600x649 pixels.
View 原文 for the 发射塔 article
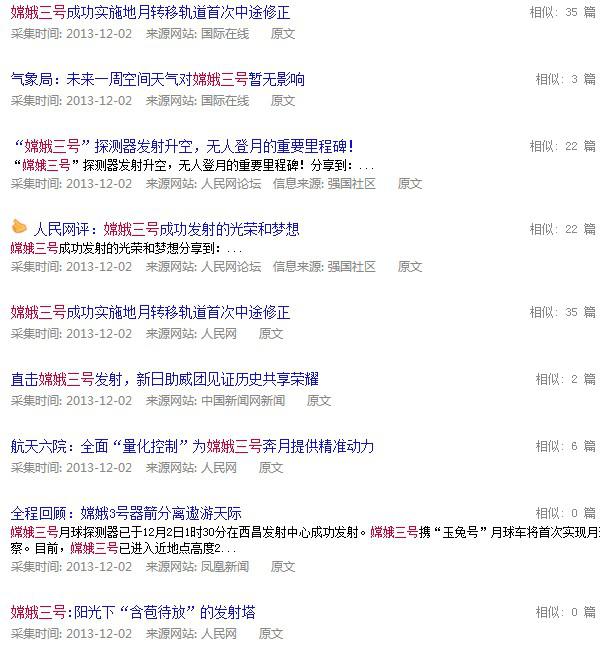(271, 634)
